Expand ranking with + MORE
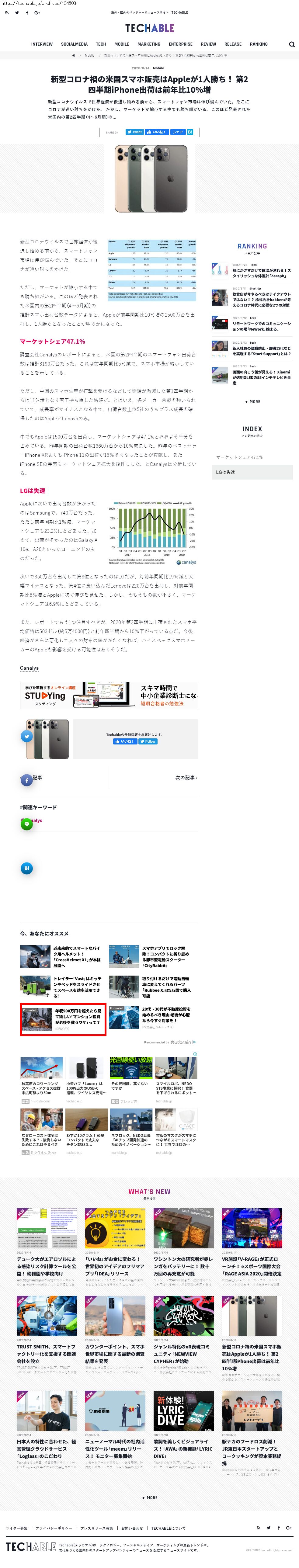The image size is (299, 1568). point(252,402)
